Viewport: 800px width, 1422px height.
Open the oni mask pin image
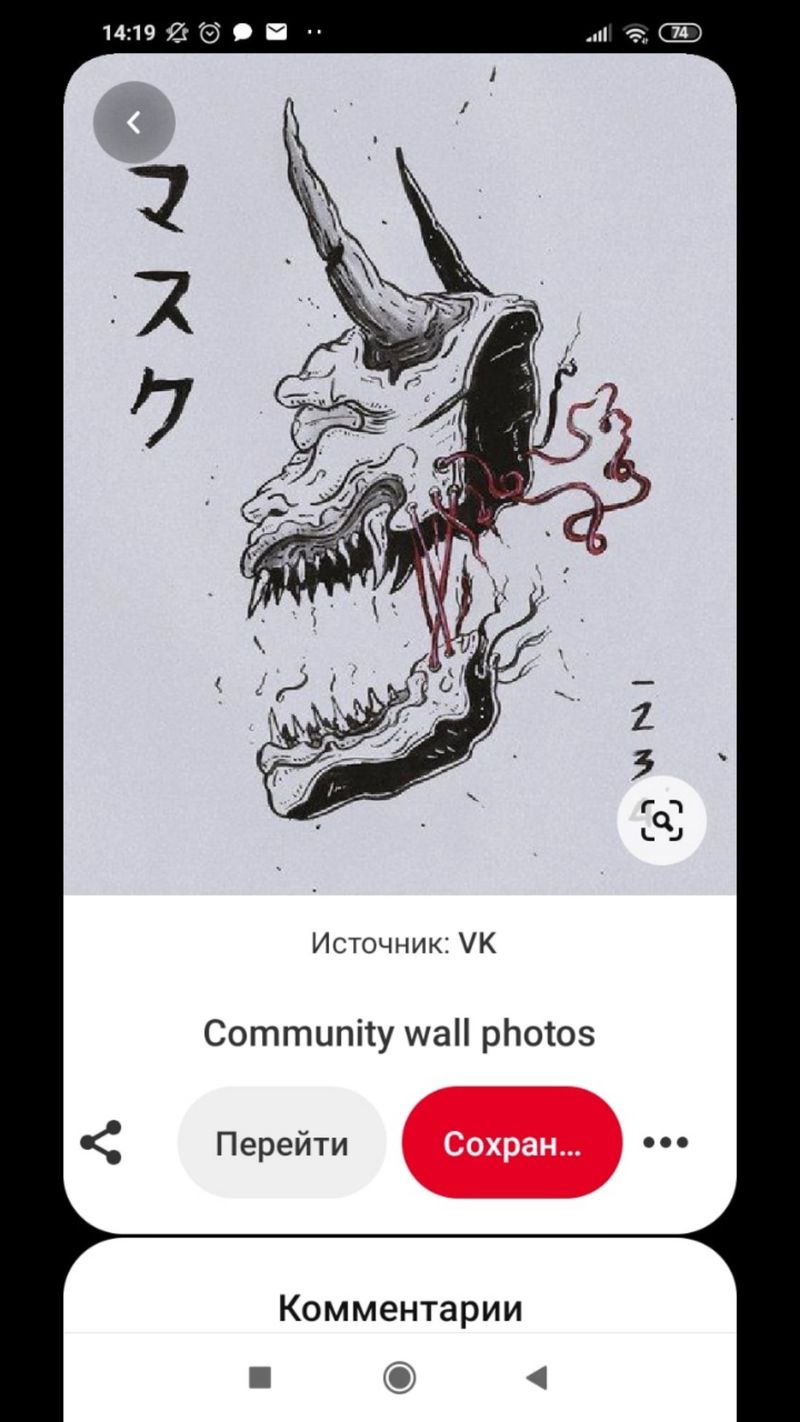click(x=400, y=474)
